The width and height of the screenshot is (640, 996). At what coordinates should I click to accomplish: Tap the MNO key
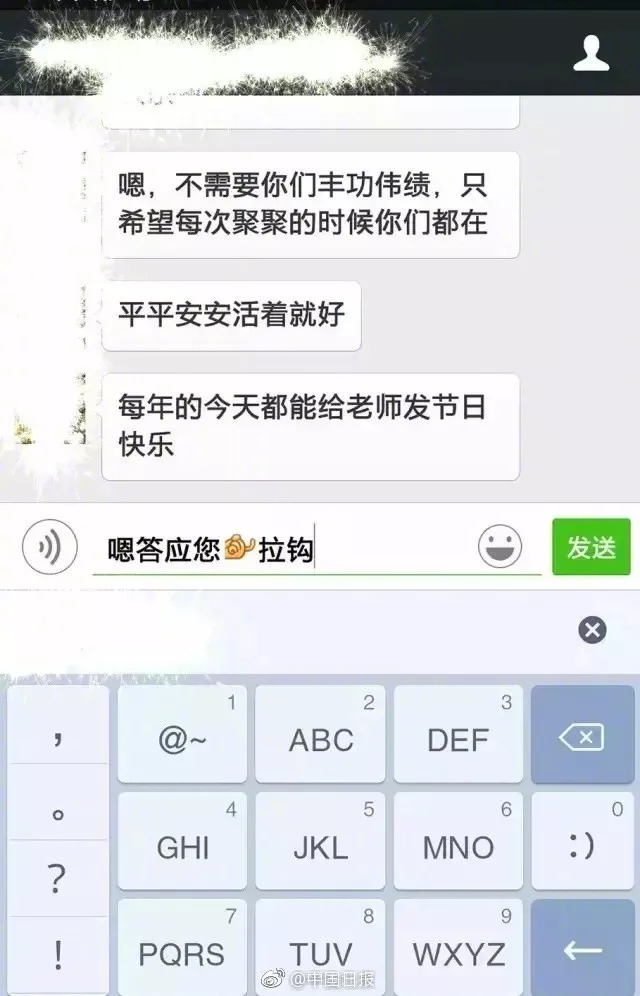[458, 845]
